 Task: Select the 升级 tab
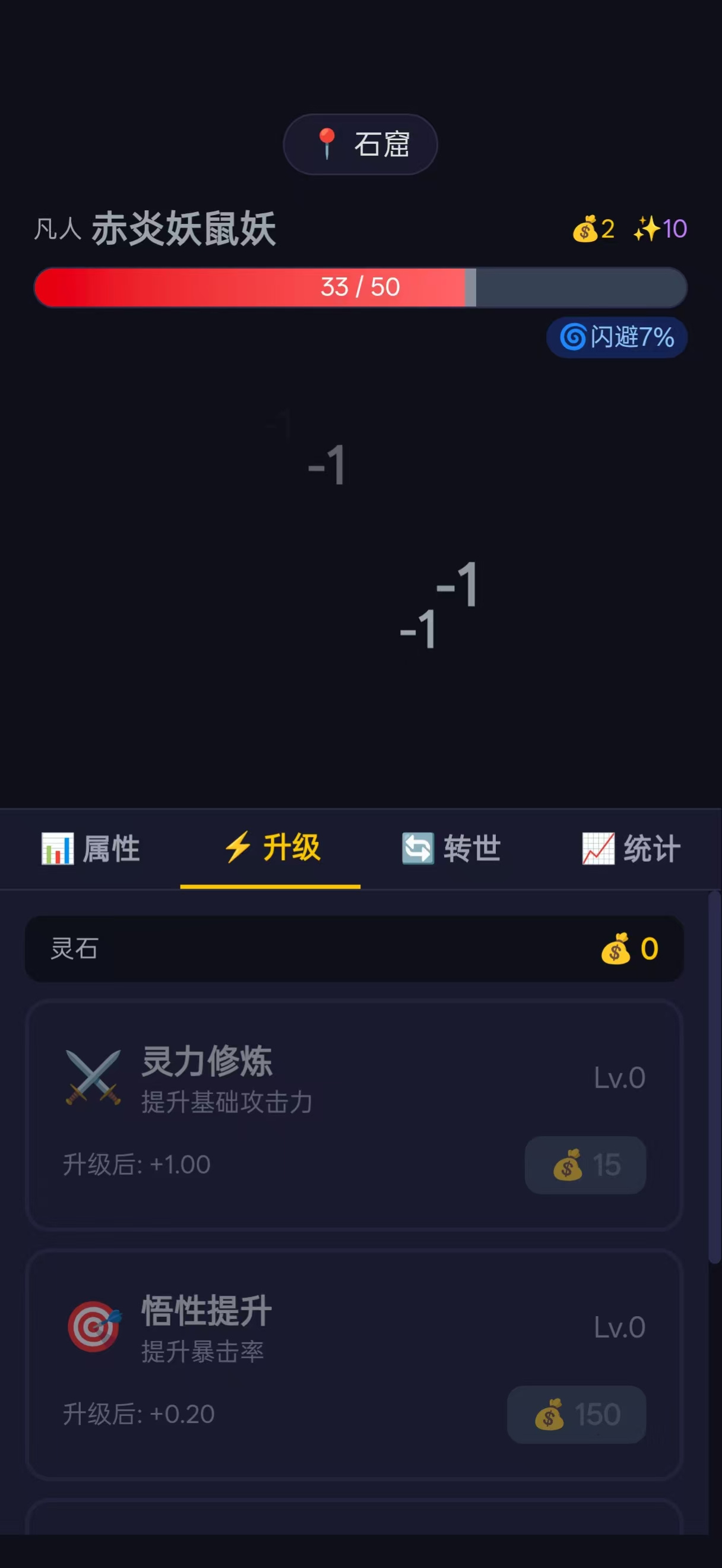(x=271, y=848)
